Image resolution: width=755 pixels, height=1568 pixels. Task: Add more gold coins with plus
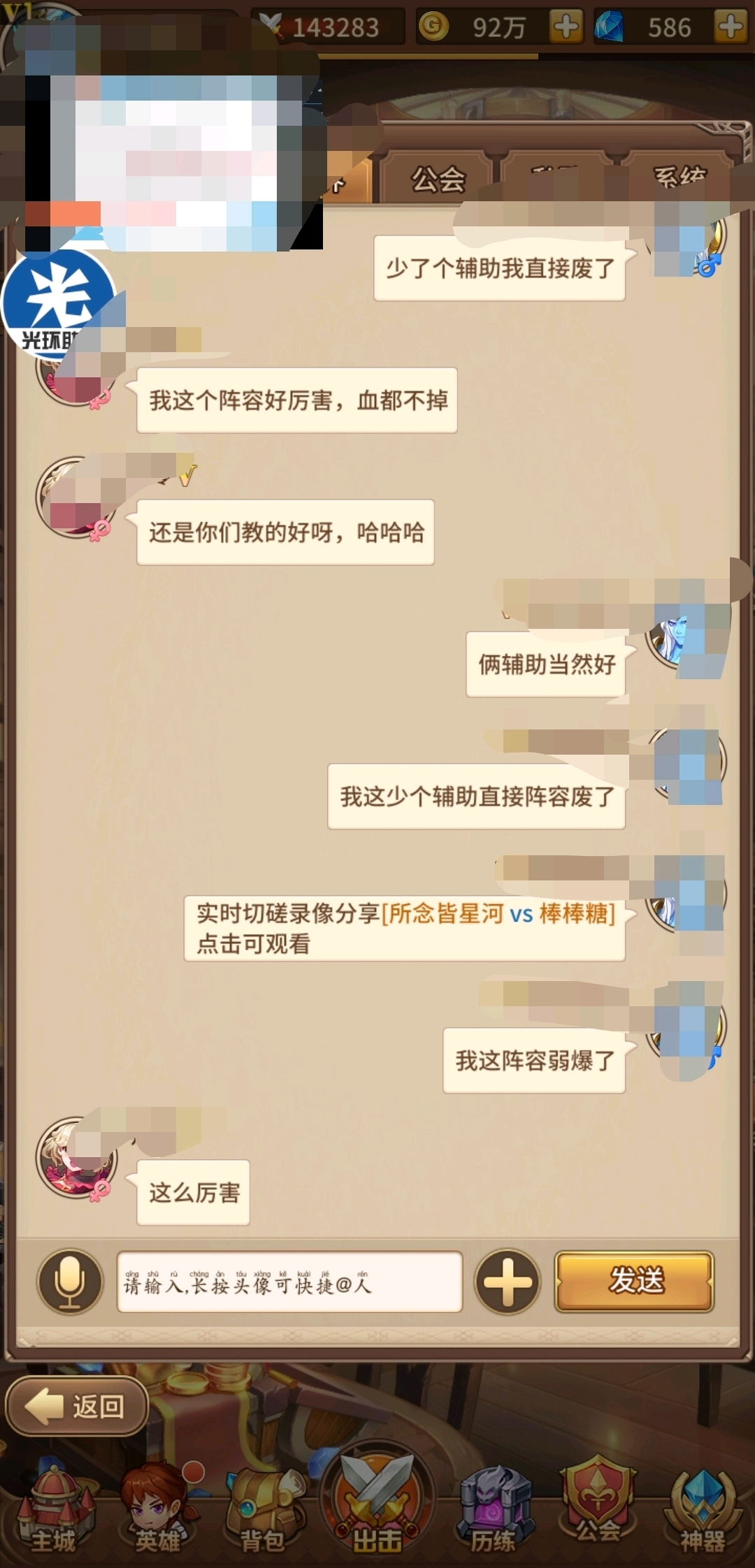566,27
